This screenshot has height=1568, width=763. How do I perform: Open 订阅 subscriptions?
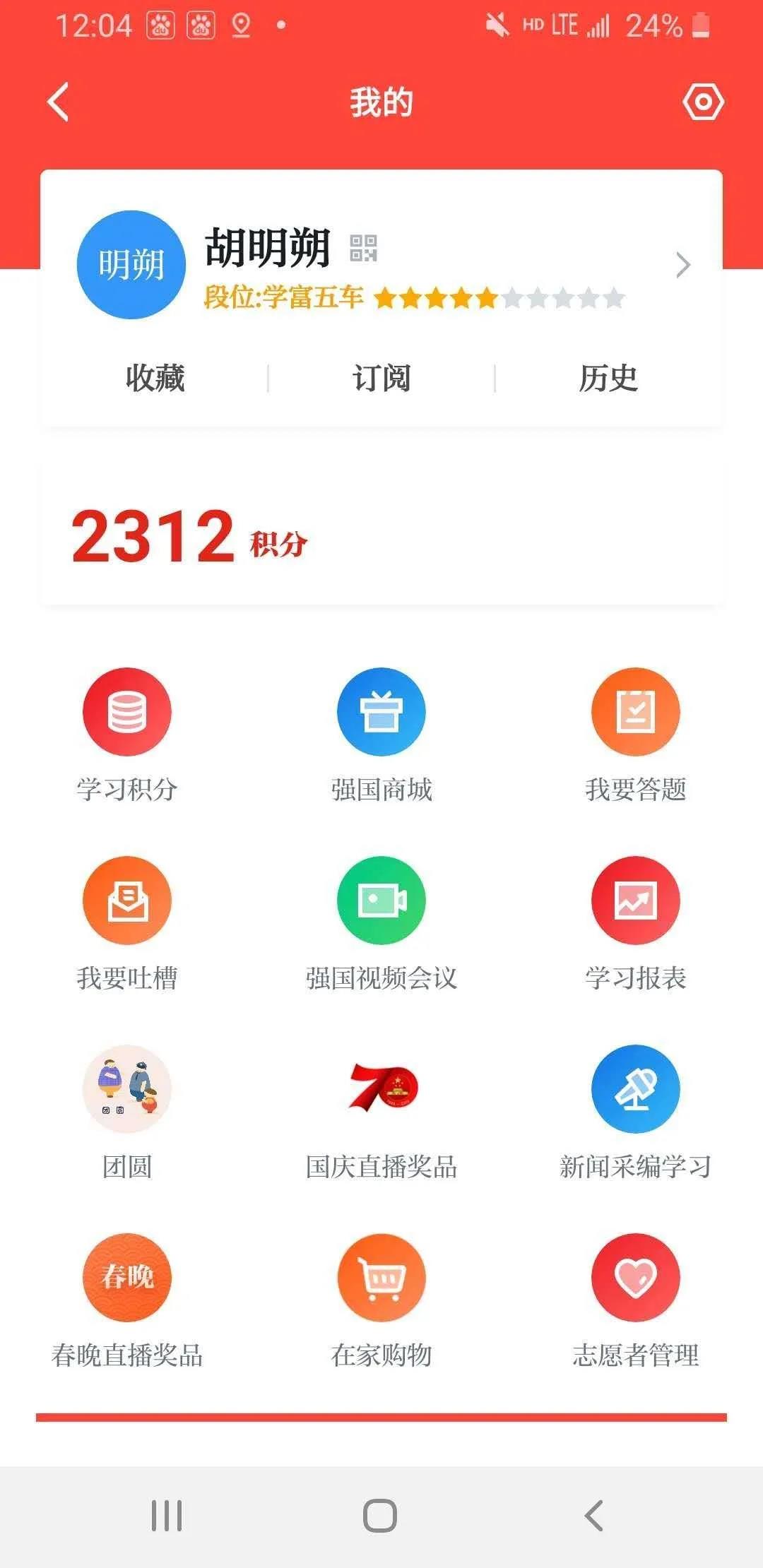381,379
